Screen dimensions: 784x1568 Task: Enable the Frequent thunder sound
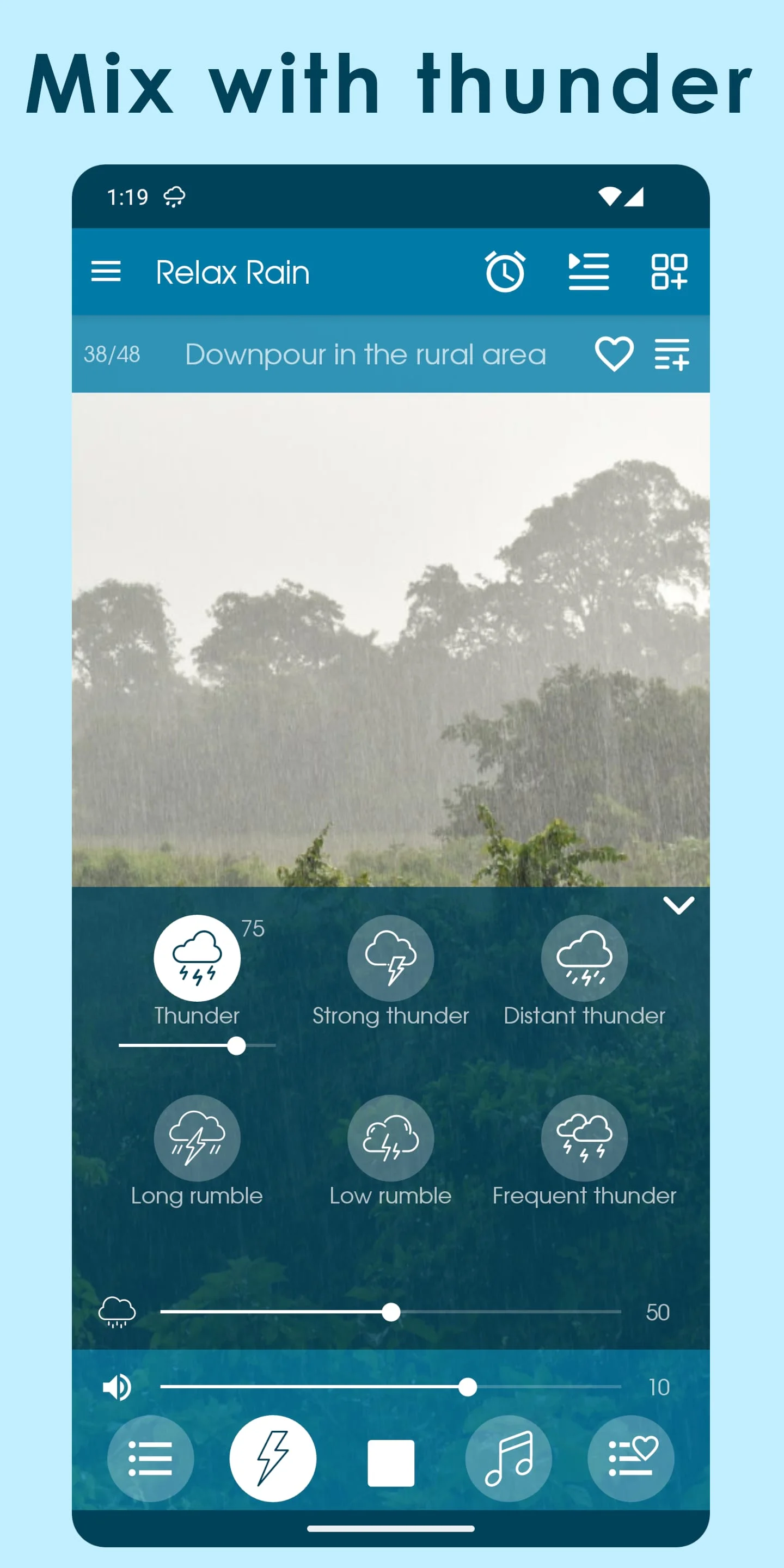point(584,1138)
